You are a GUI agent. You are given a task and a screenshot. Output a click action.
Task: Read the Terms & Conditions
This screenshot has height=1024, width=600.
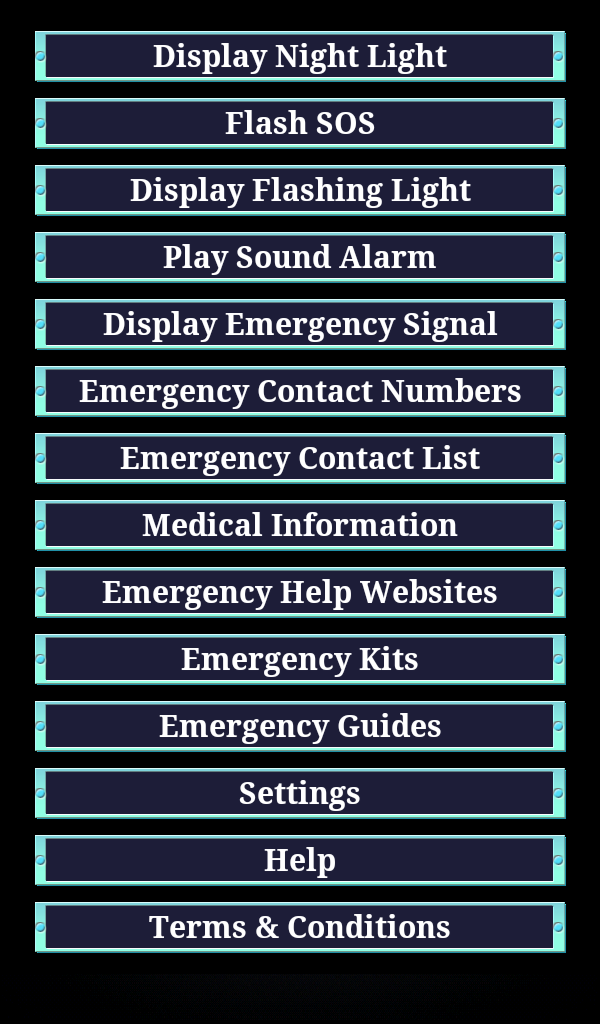click(x=300, y=927)
